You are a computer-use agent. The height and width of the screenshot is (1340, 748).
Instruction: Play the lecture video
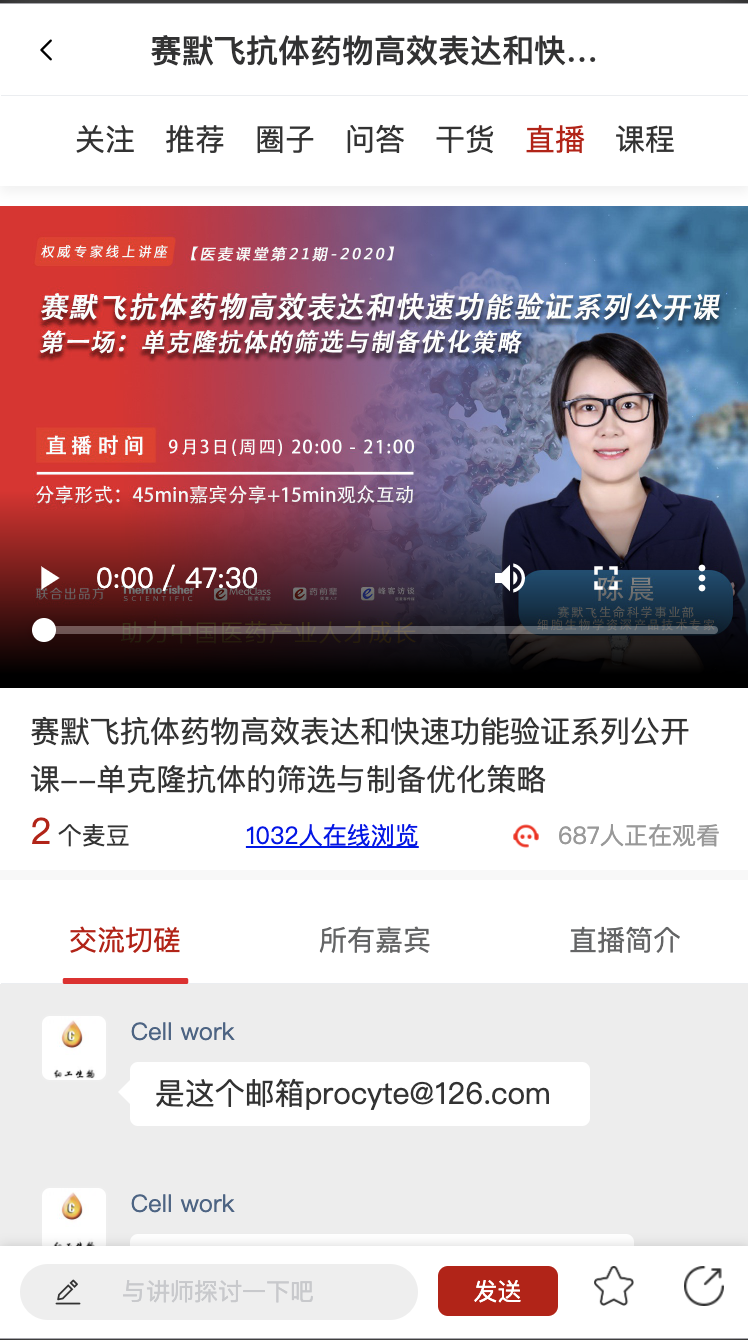tap(49, 578)
